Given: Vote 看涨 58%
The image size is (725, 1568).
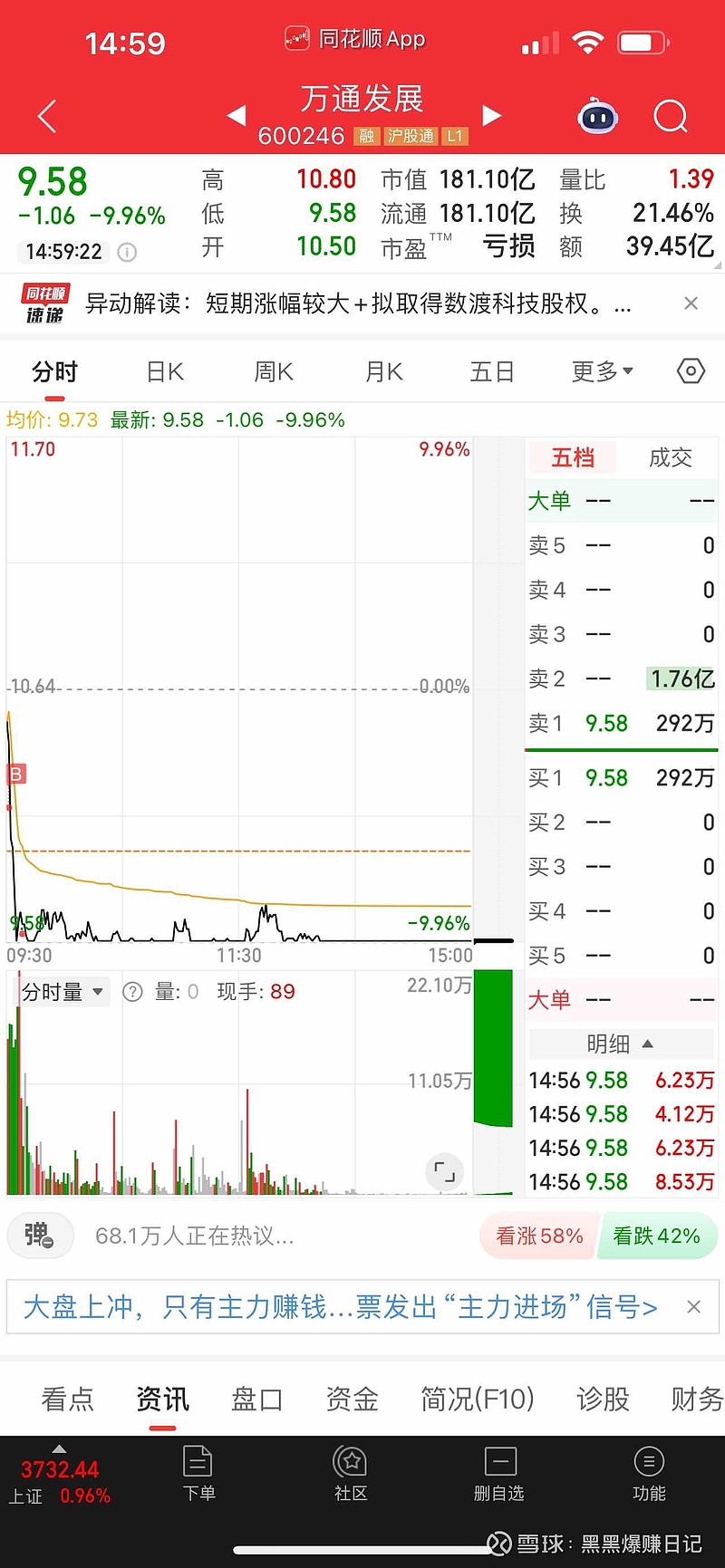Looking at the screenshot, I should [x=538, y=1236].
